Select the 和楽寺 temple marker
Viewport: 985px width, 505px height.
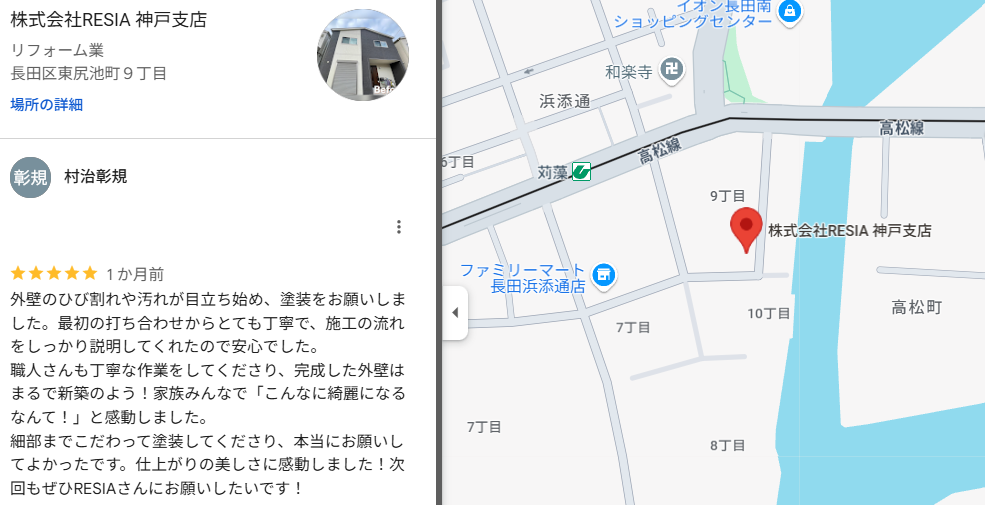(674, 70)
